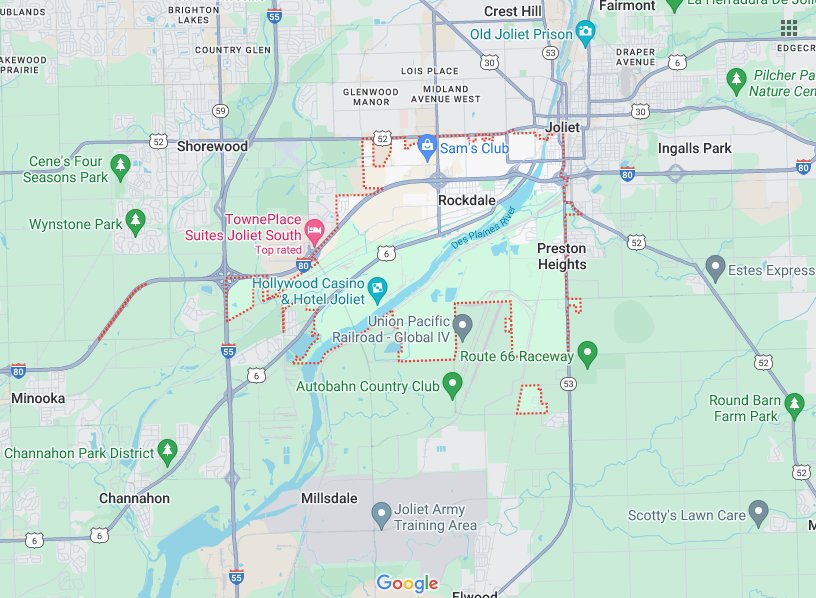The width and height of the screenshot is (816, 598).
Task: Open the Wynstone Park pin
Action: click(137, 220)
